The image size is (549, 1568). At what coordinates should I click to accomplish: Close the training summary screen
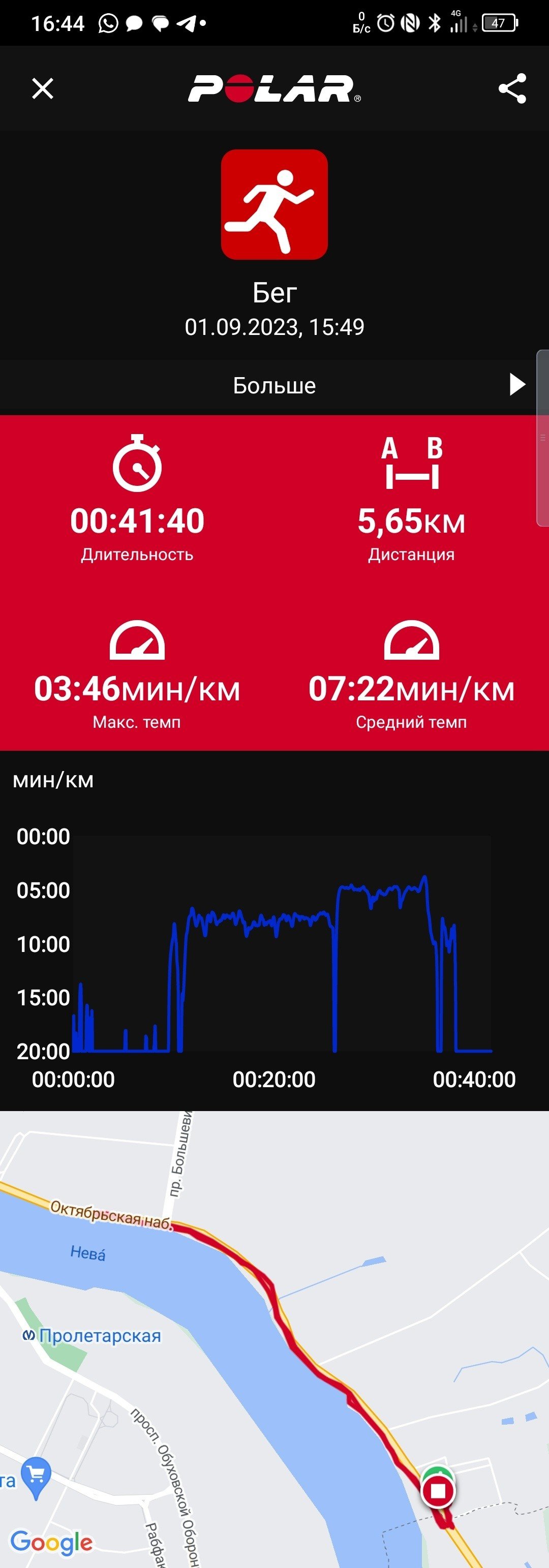coord(43,89)
